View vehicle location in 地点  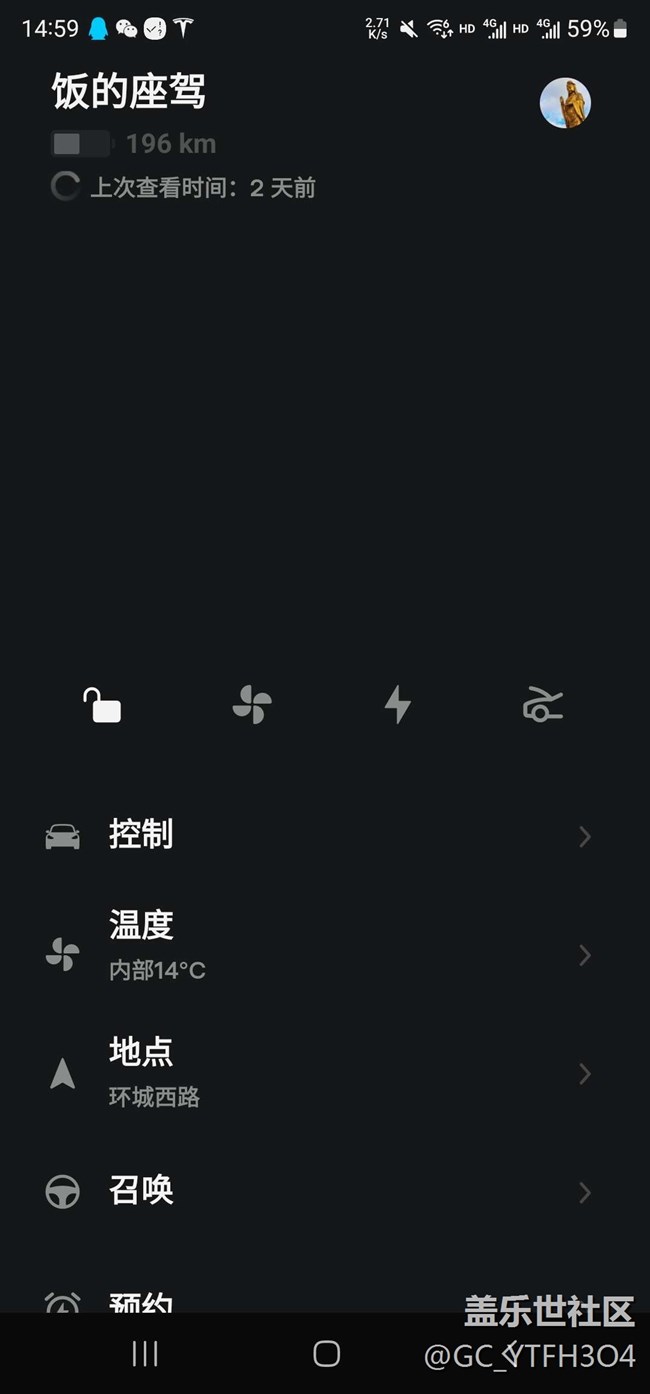(318, 1073)
